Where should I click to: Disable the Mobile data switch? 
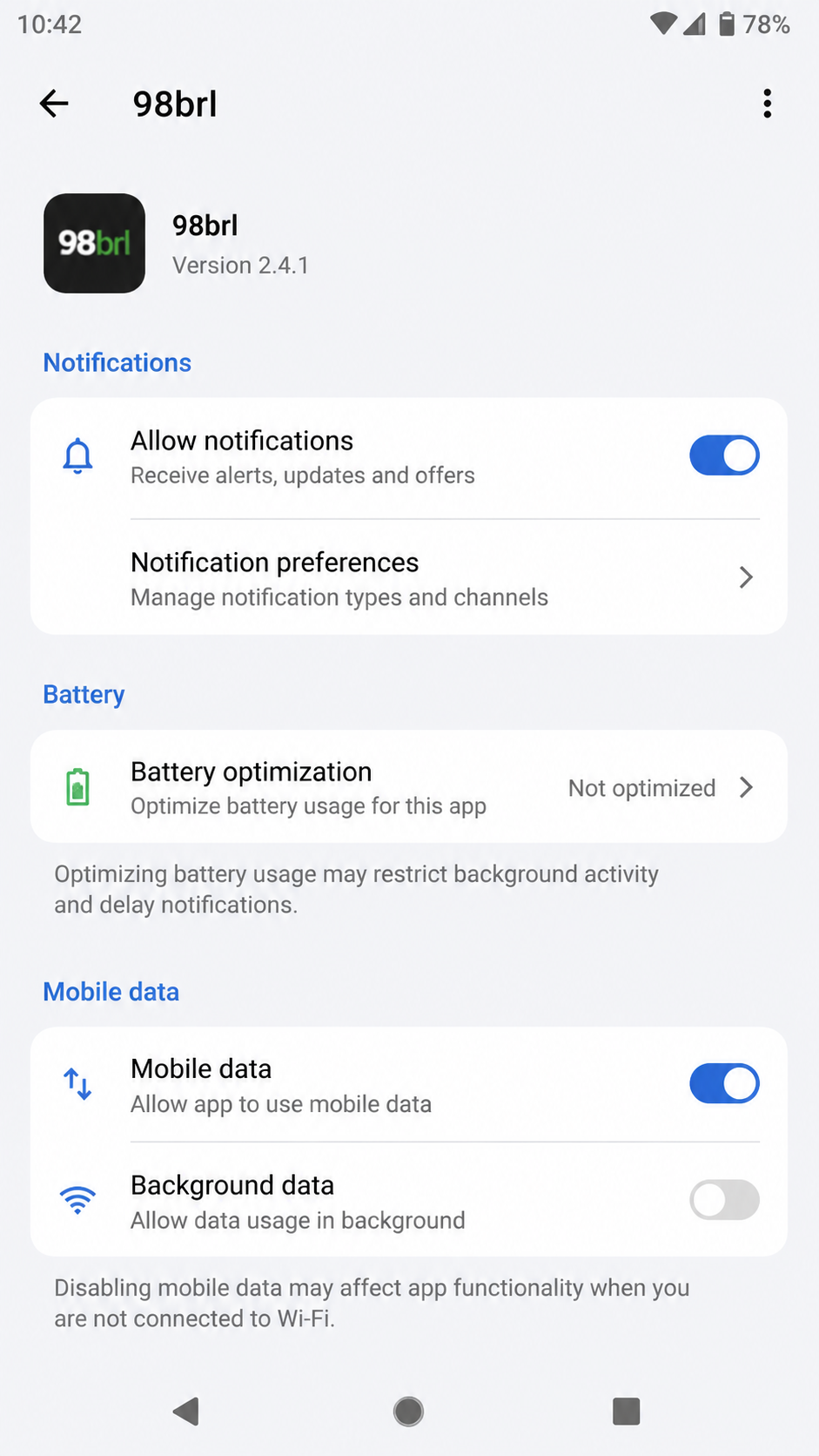pyautogui.click(x=724, y=1084)
